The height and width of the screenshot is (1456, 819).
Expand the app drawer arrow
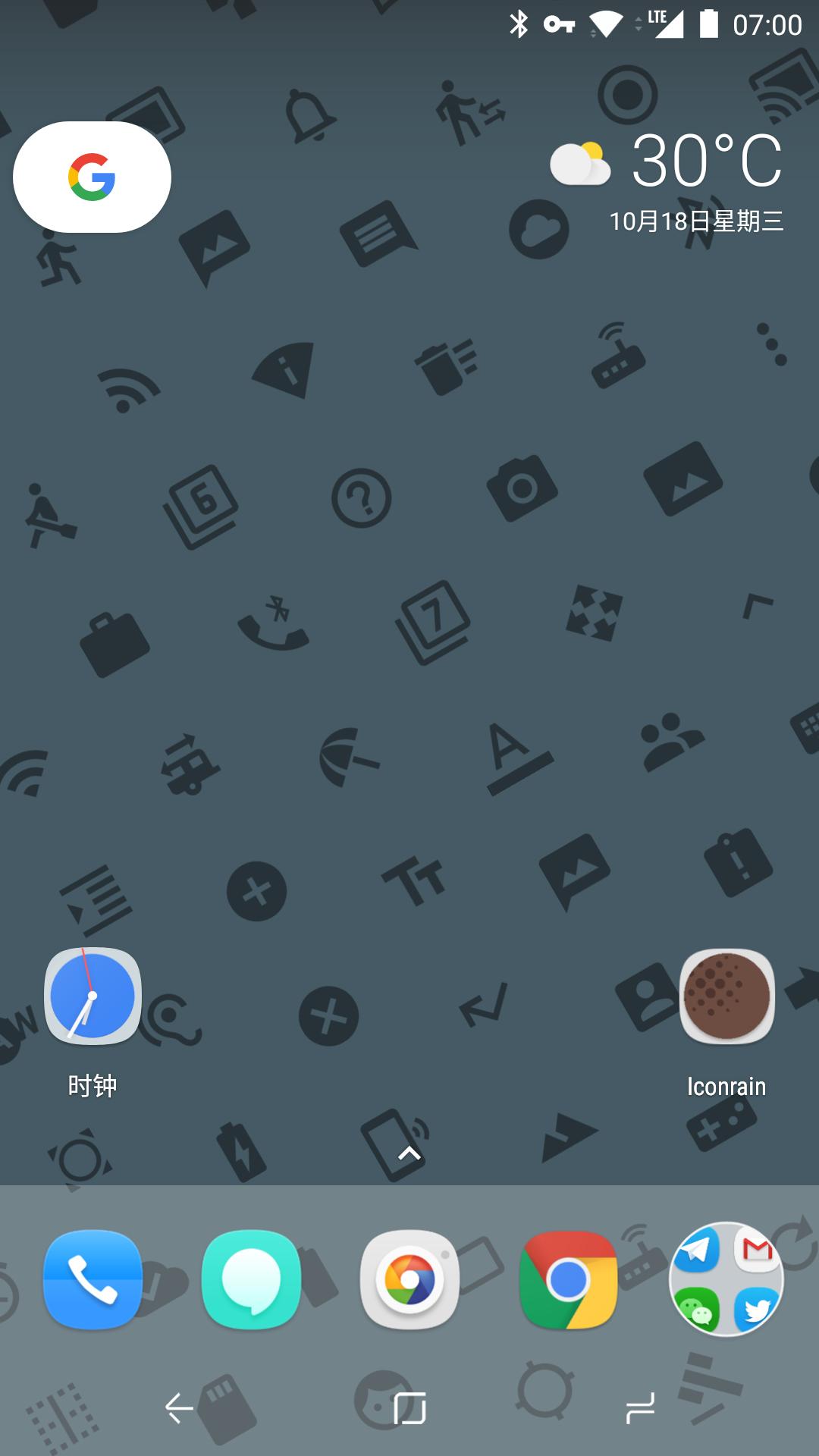[x=409, y=1153]
